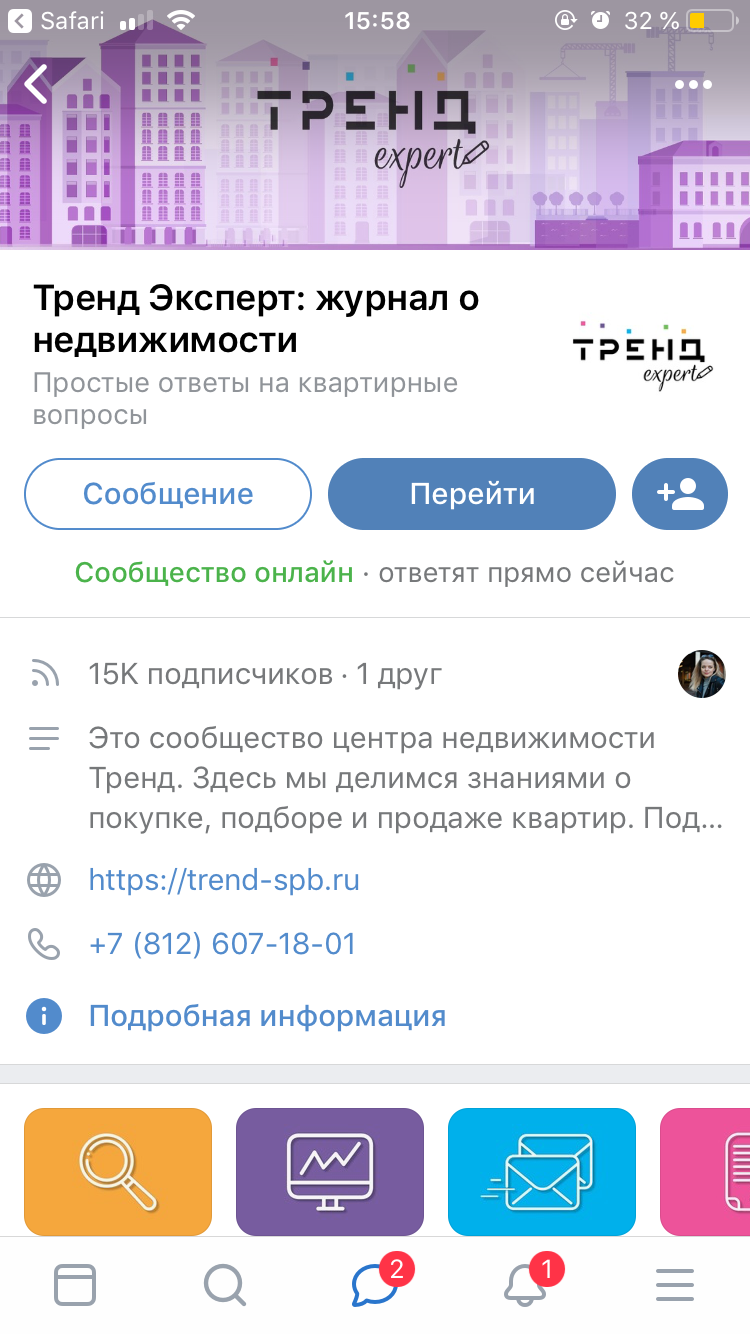This screenshot has width=750, height=1334.
Task: Open the purple chart monitor tile
Action: coord(330,1172)
